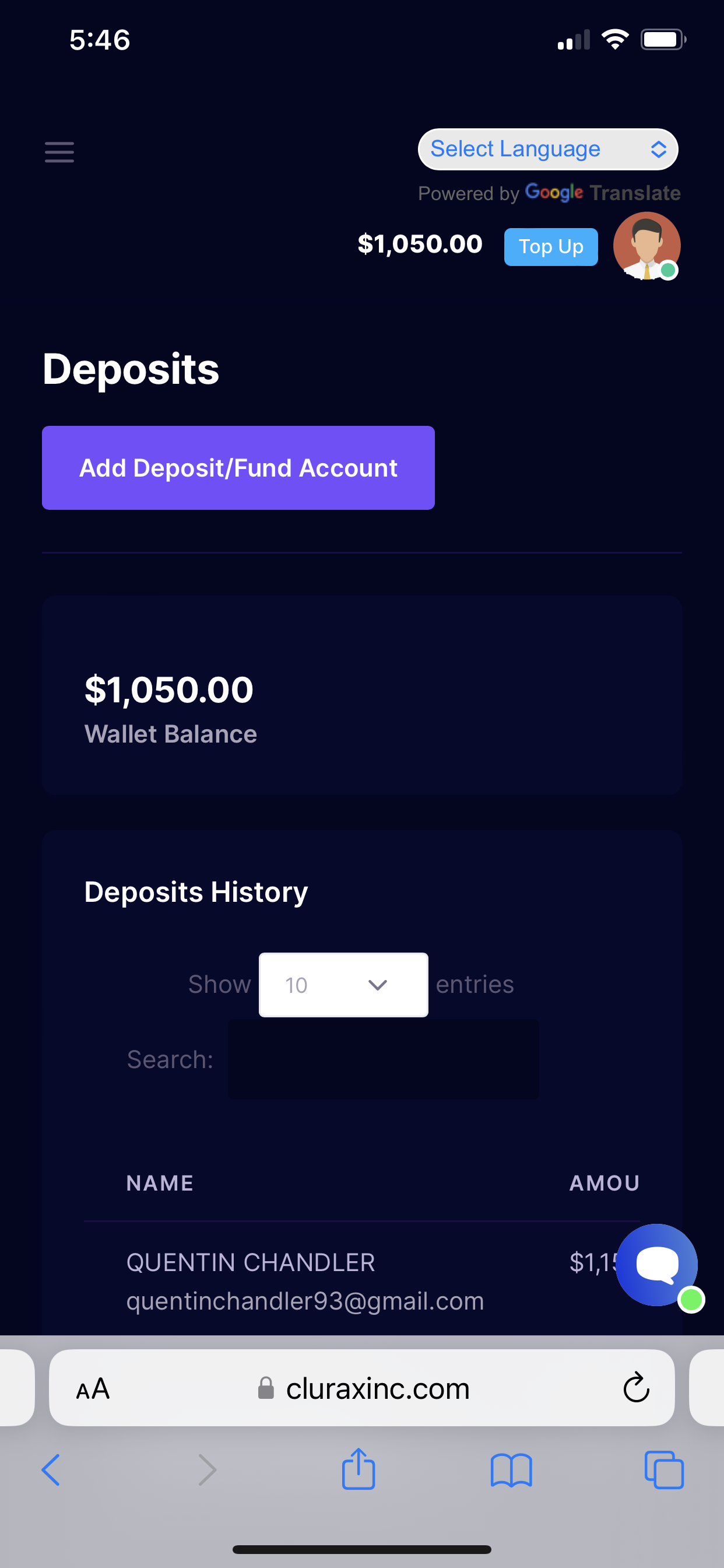Open the hamburger side menu
Screen dimensions: 724x1568
point(59,152)
